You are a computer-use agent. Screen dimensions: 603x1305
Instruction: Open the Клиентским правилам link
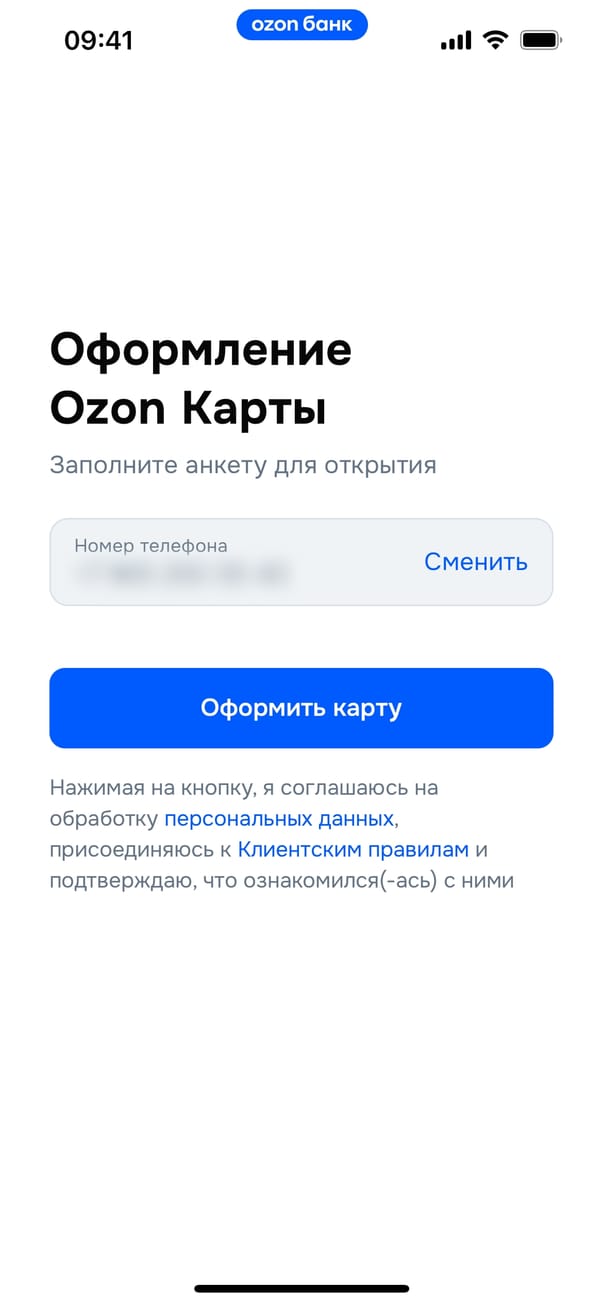click(353, 850)
